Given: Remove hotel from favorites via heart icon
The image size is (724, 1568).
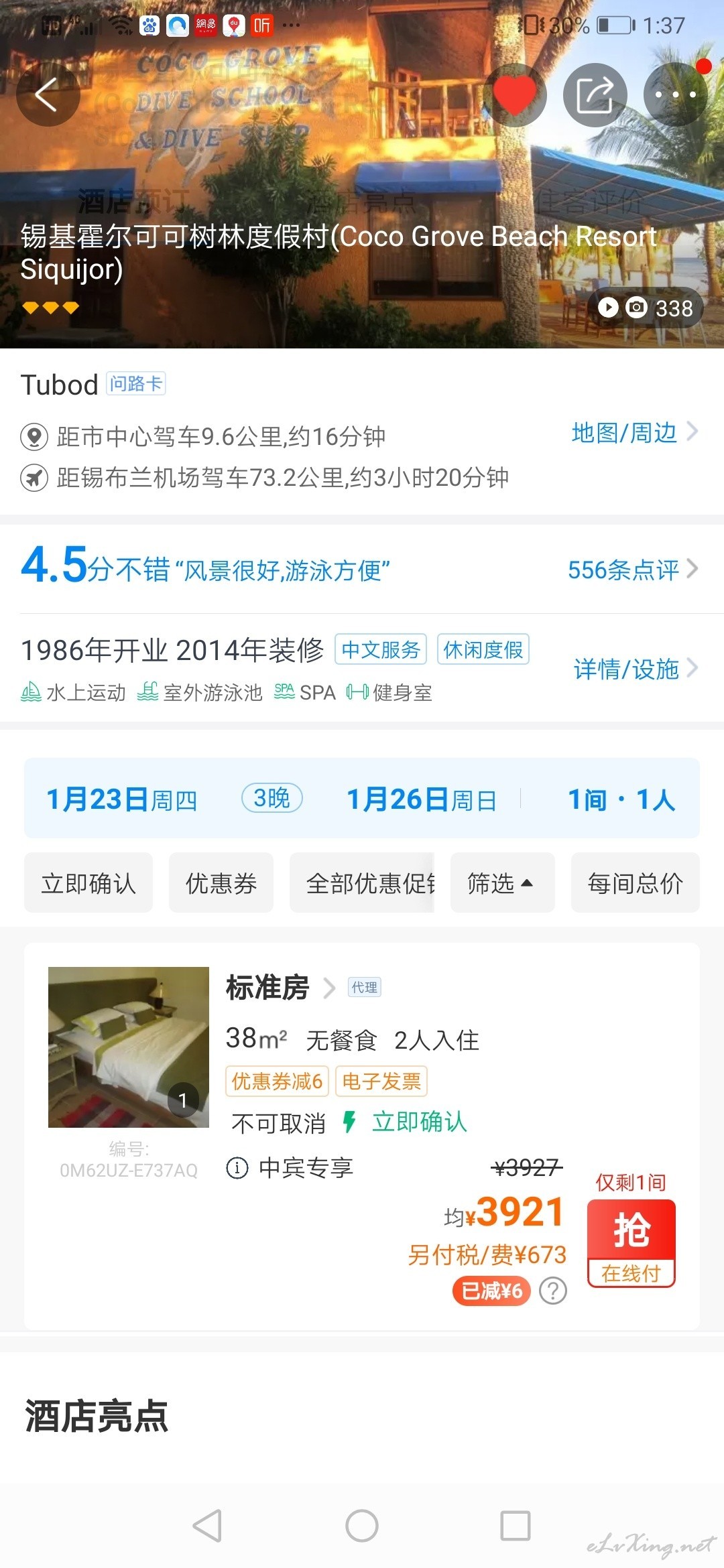Looking at the screenshot, I should 515,94.
